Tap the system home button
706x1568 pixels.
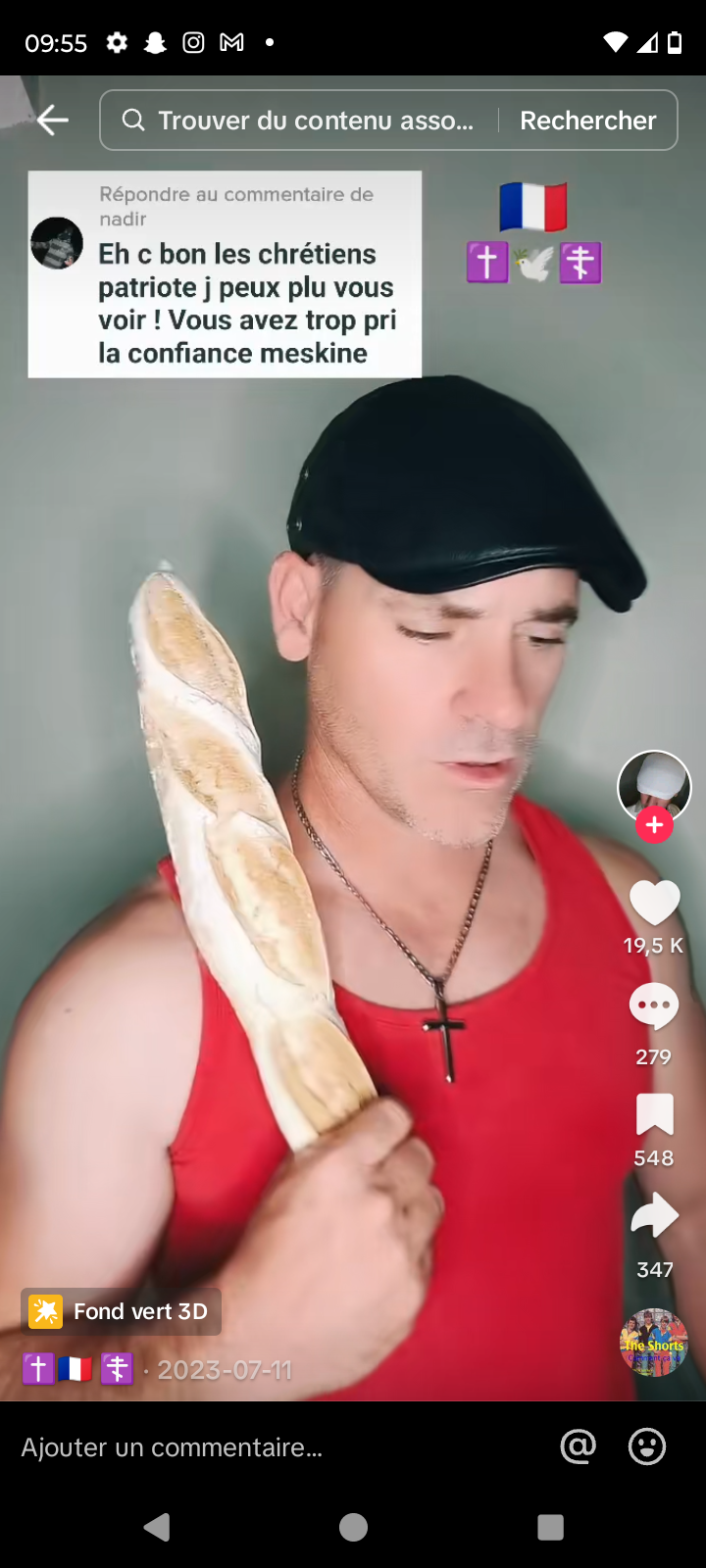pyautogui.click(x=353, y=1527)
